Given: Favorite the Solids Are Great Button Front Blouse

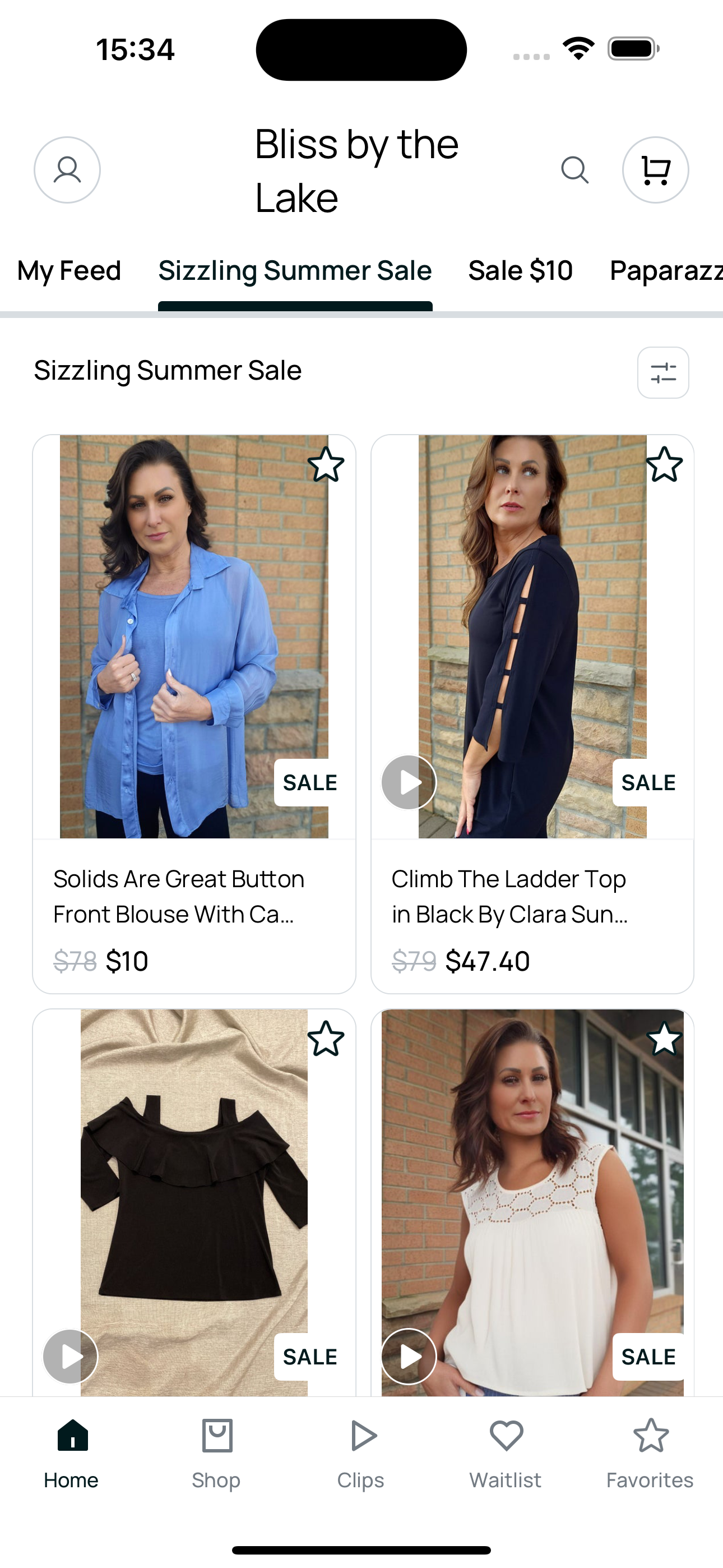Looking at the screenshot, I should [326, 464].
